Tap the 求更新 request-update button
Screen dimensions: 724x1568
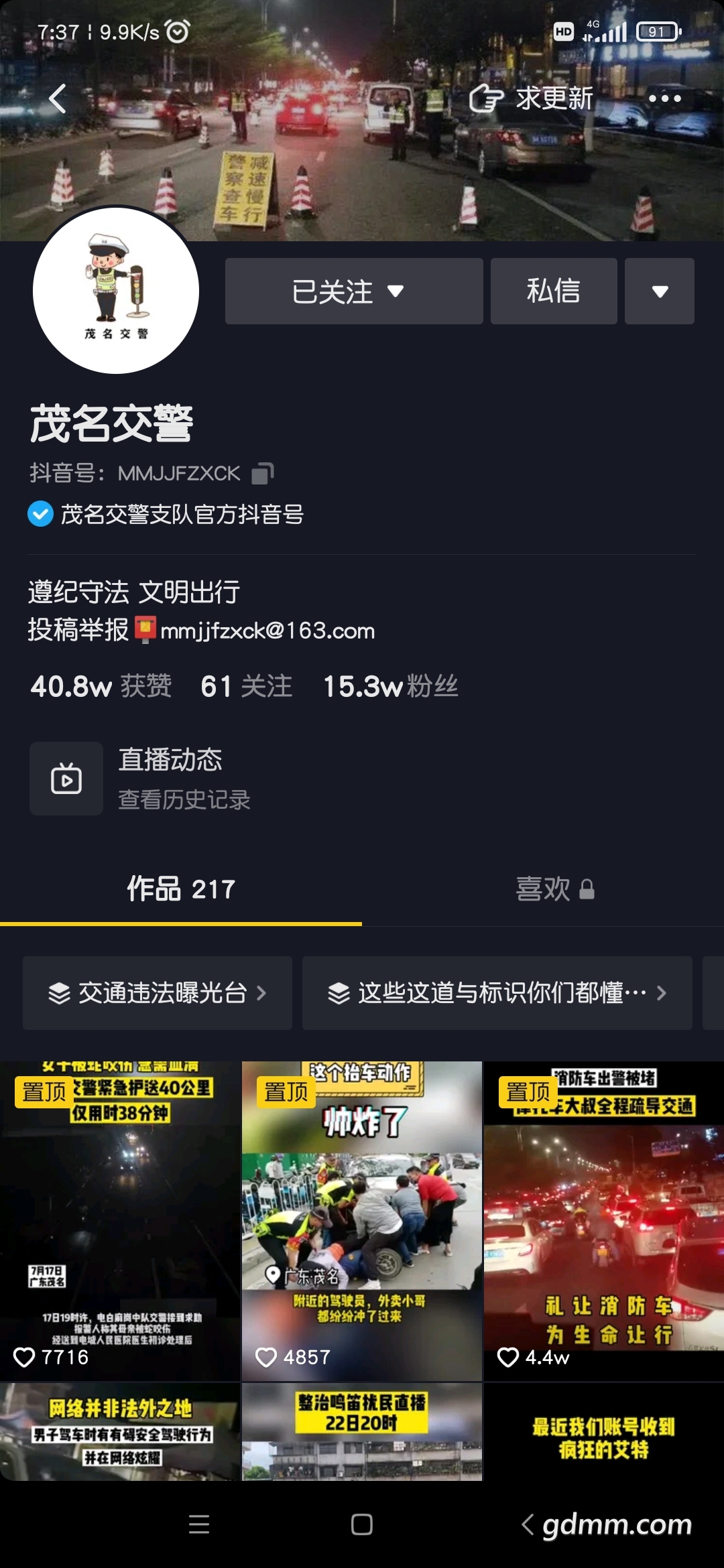[x=531, y=99]
